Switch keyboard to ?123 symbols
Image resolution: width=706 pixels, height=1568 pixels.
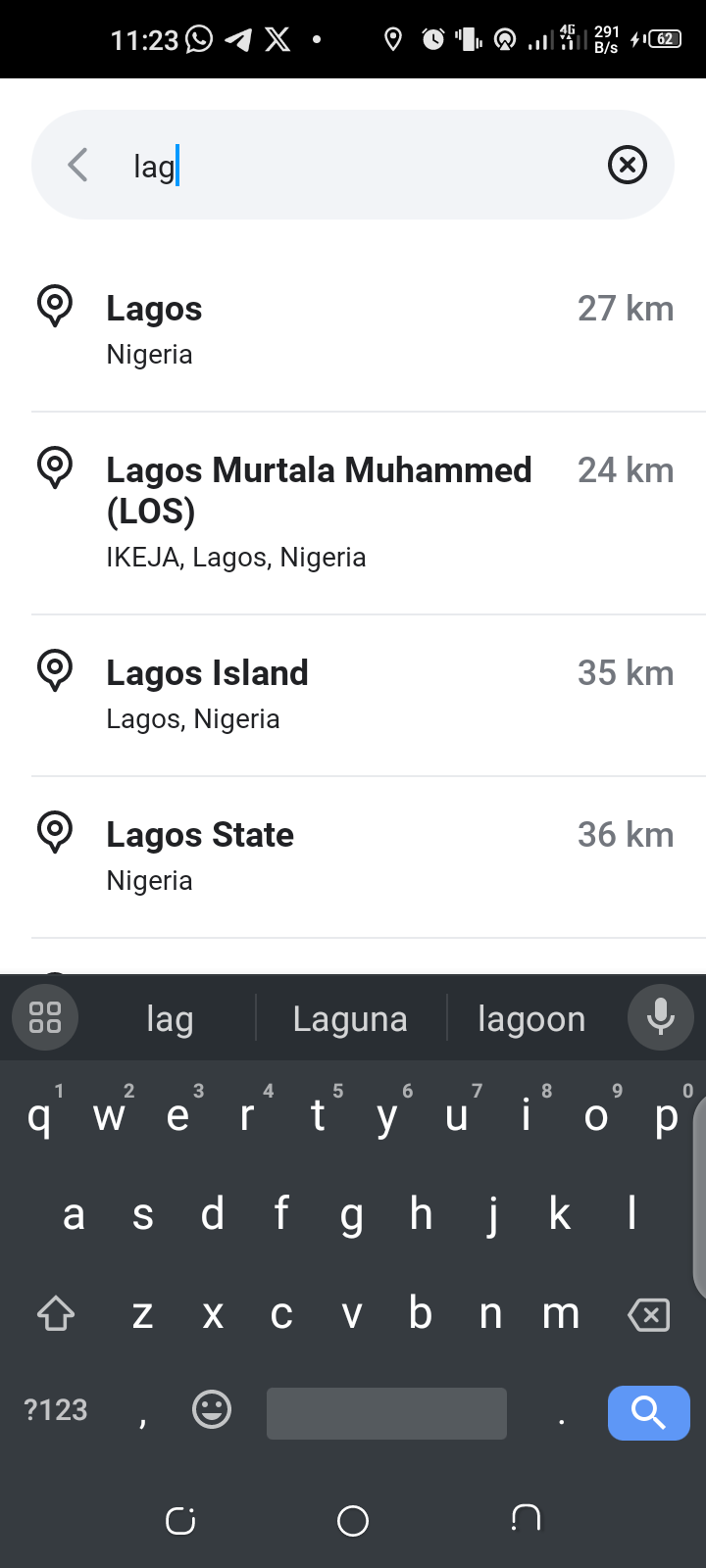(56, 1410)
